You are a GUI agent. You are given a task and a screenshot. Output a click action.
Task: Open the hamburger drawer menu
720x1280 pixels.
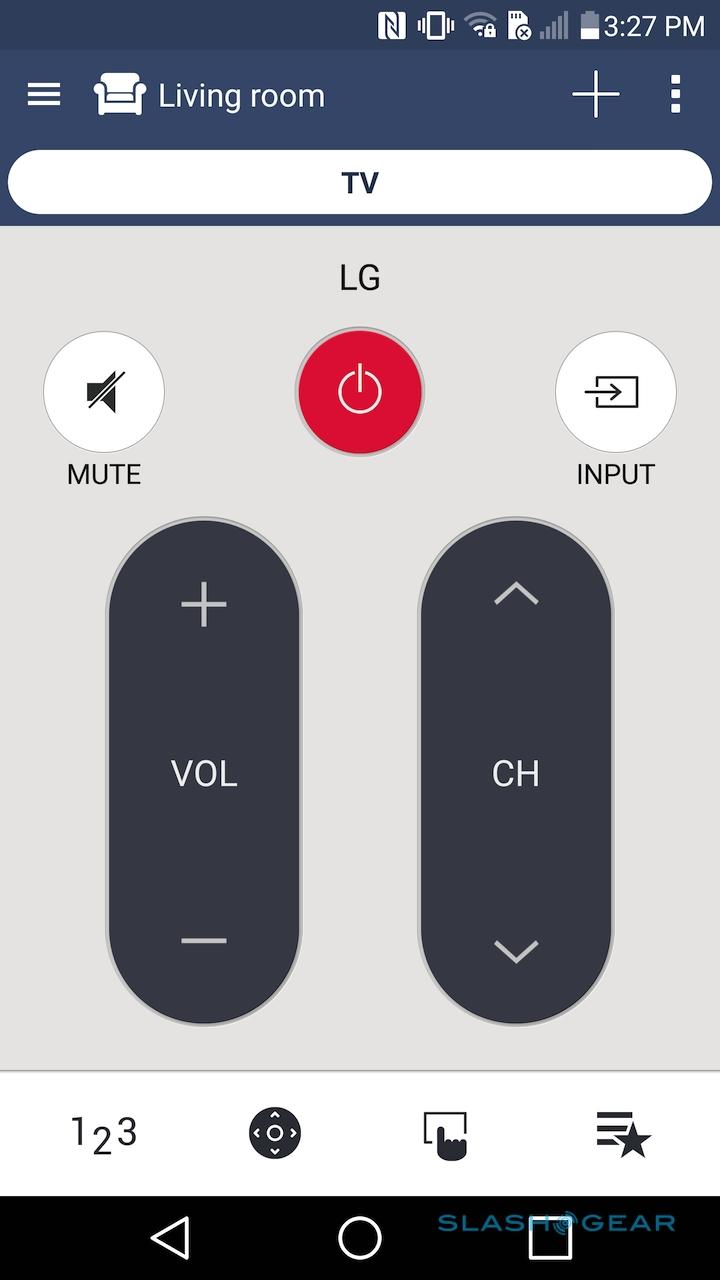[x=44, y=95]
